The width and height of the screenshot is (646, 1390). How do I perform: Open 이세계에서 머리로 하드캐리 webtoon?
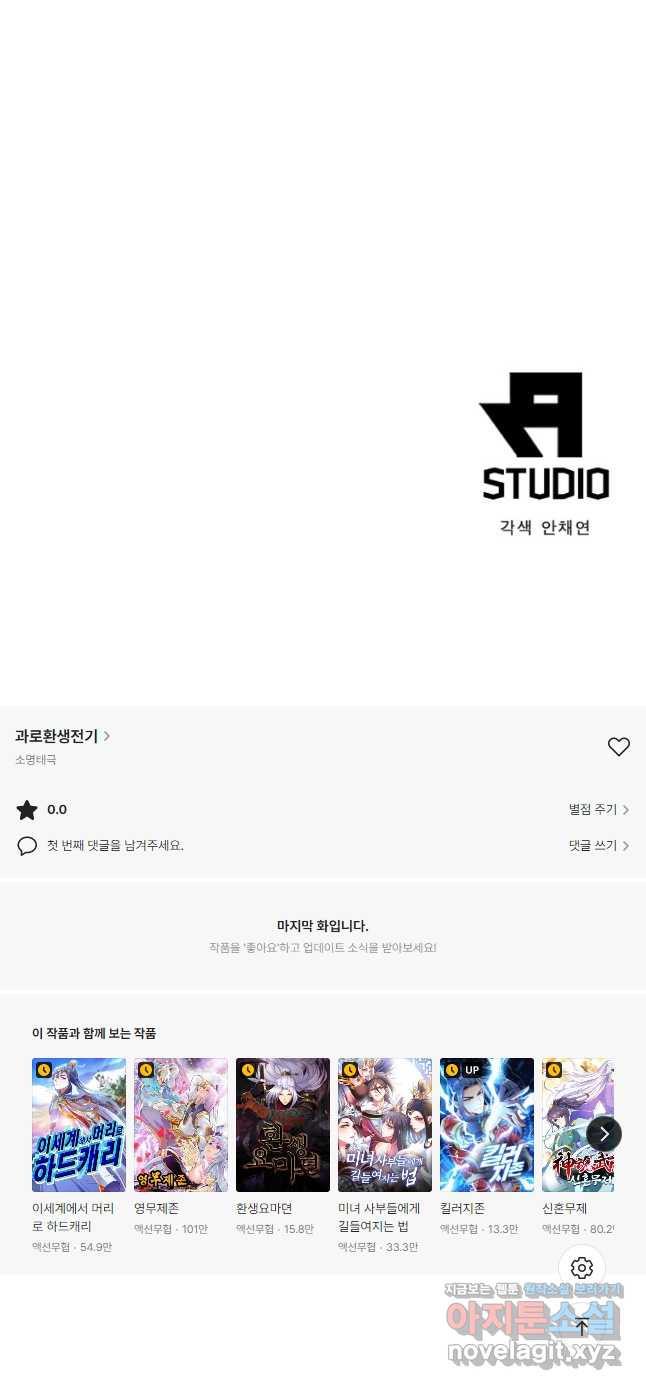(x=79, y=1125)
